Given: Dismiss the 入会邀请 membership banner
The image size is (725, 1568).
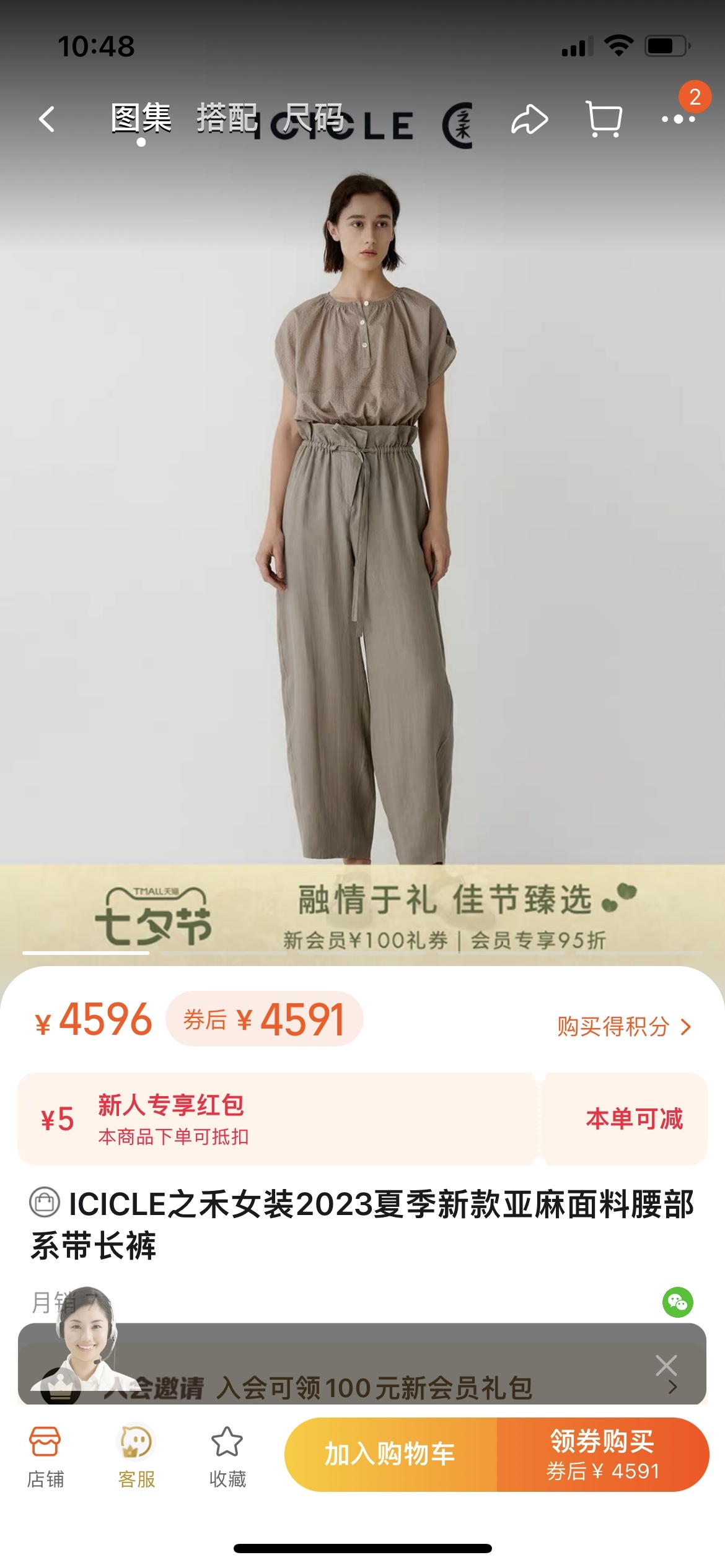Looking at the screenshot, I should pos(666,1365).
